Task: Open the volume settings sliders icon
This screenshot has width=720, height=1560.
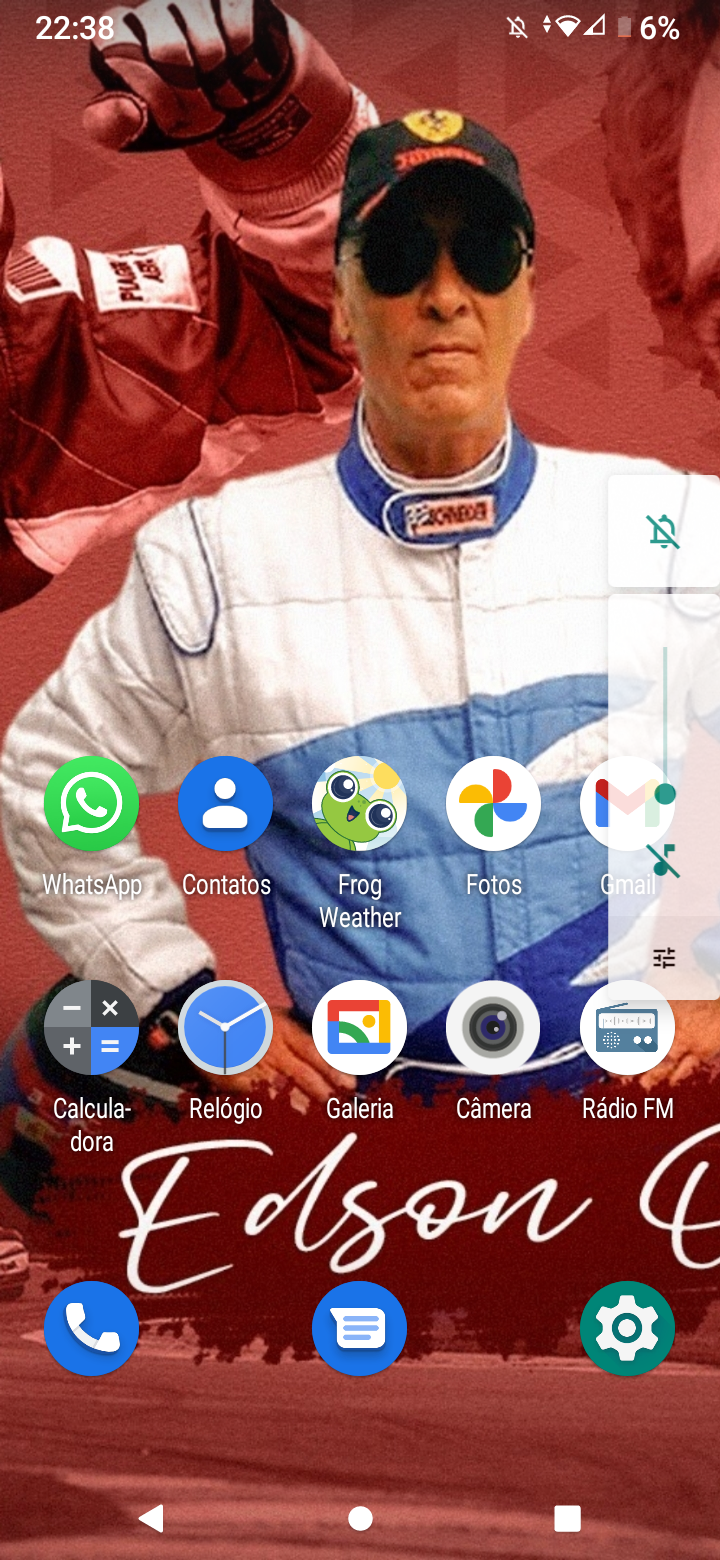Action: (664, 958)
